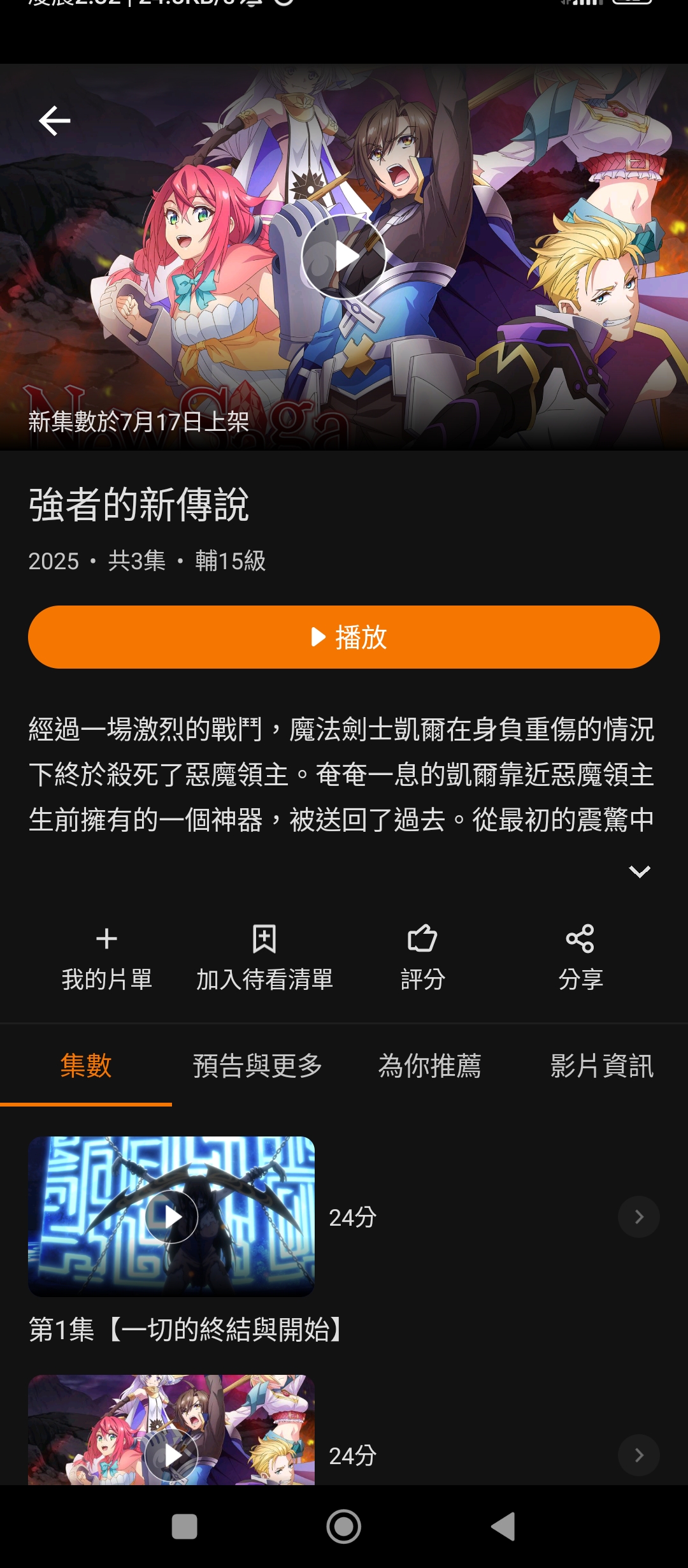Switch to the 預告與更多 tab

click(x=258, y=1065)
